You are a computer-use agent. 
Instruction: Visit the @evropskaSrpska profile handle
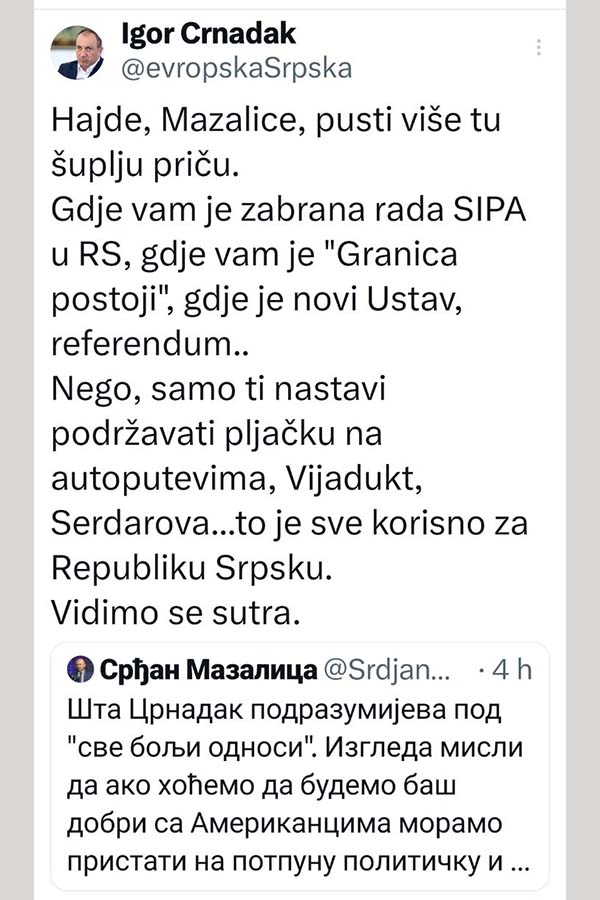[x=236, y=68]
